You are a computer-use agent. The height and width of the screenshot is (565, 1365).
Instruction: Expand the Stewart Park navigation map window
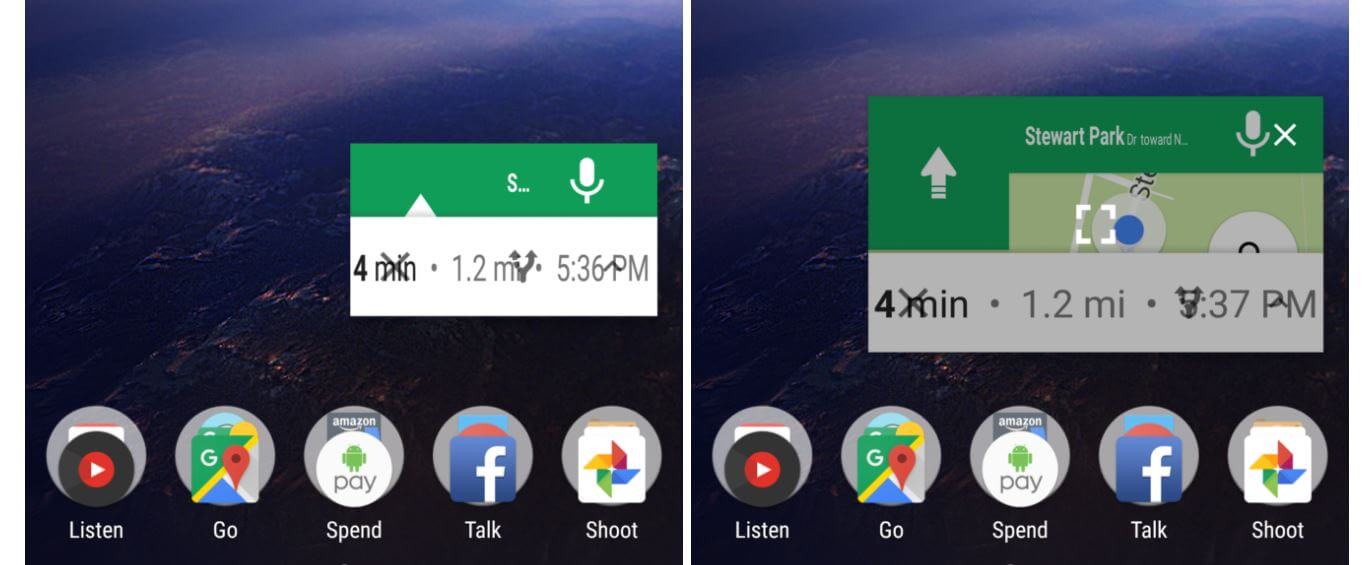pos(1095,226)
